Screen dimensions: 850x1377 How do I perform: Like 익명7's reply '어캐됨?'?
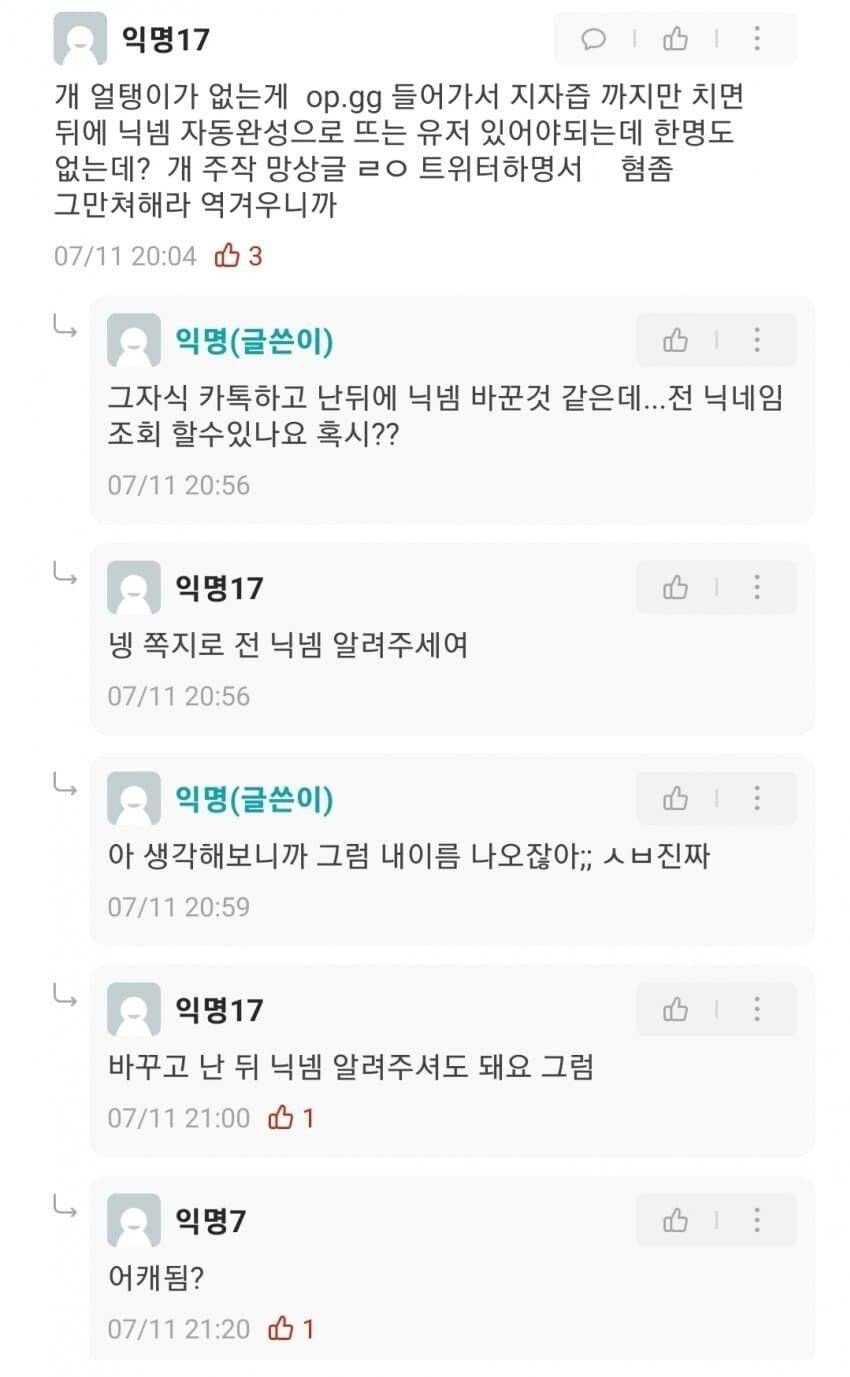(676, 1220)
